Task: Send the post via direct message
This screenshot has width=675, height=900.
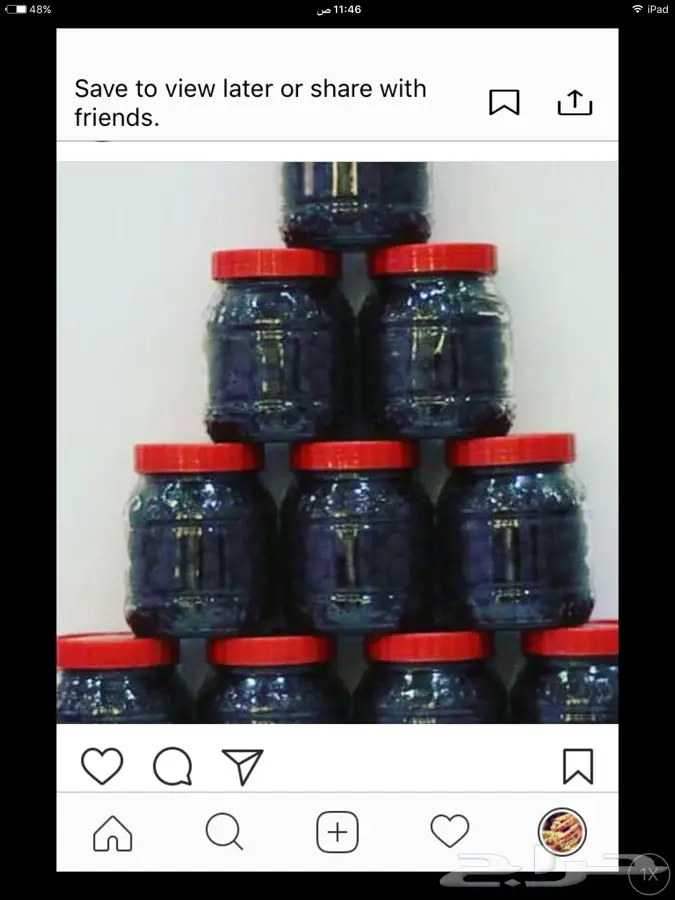Action: 242,767
